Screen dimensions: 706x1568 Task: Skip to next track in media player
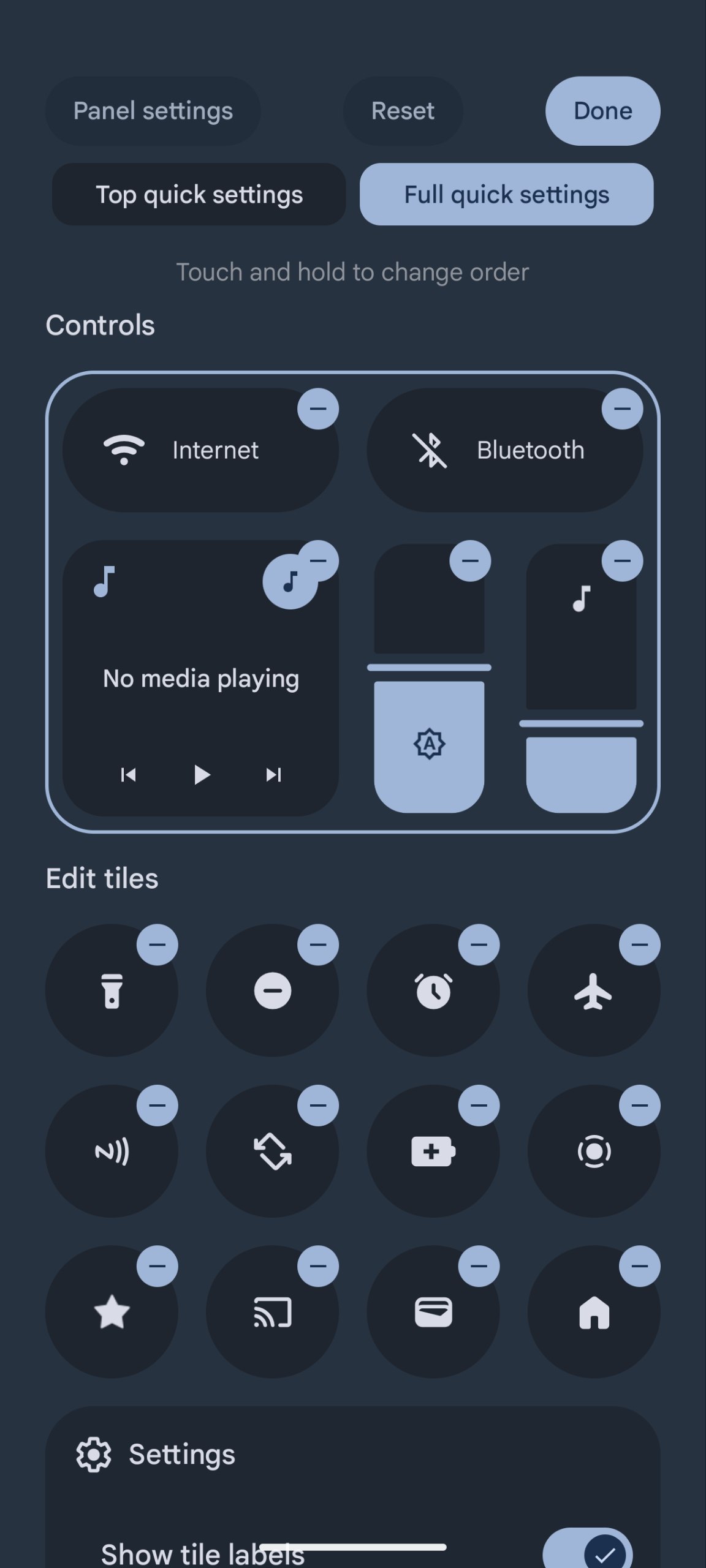[x=273, y=775]
